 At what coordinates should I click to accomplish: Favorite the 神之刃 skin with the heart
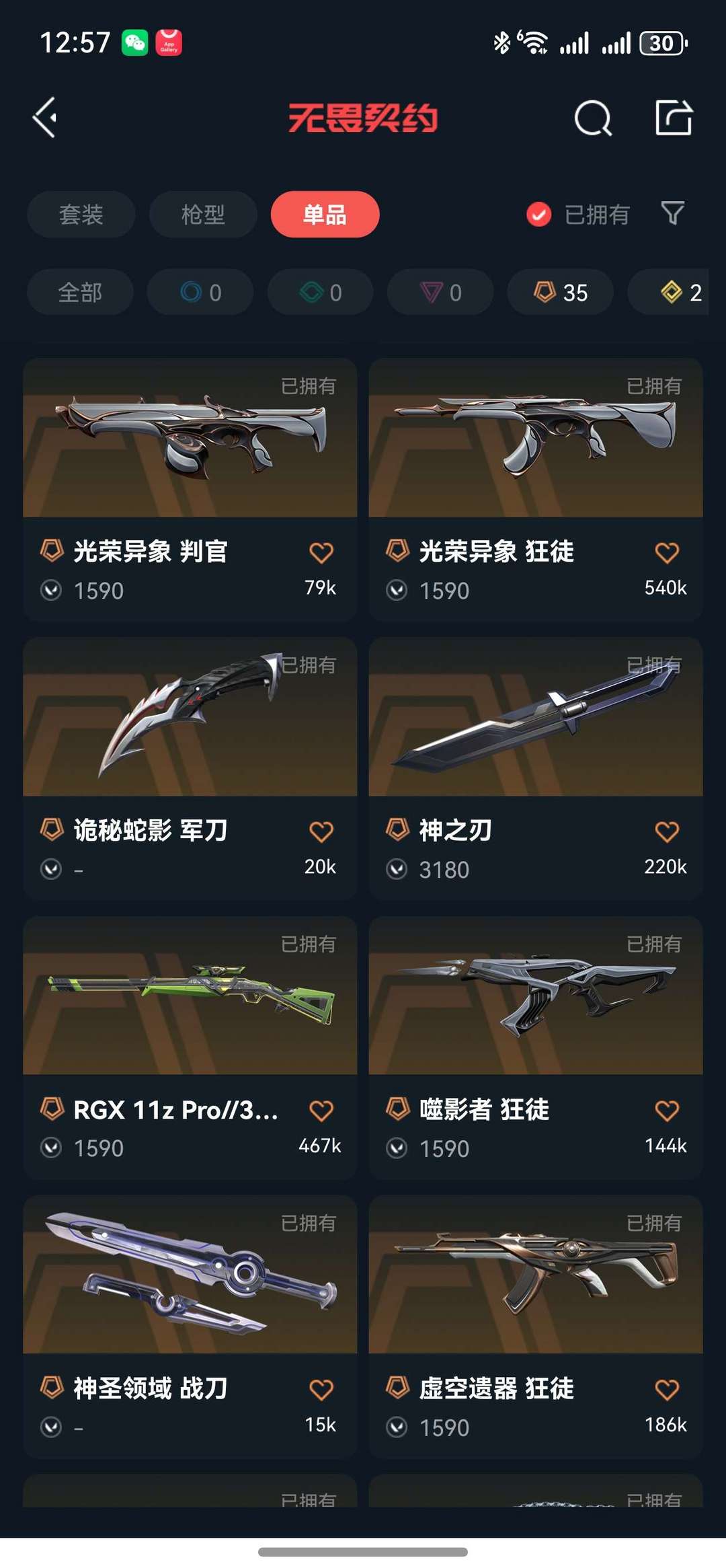click(666, 832)
